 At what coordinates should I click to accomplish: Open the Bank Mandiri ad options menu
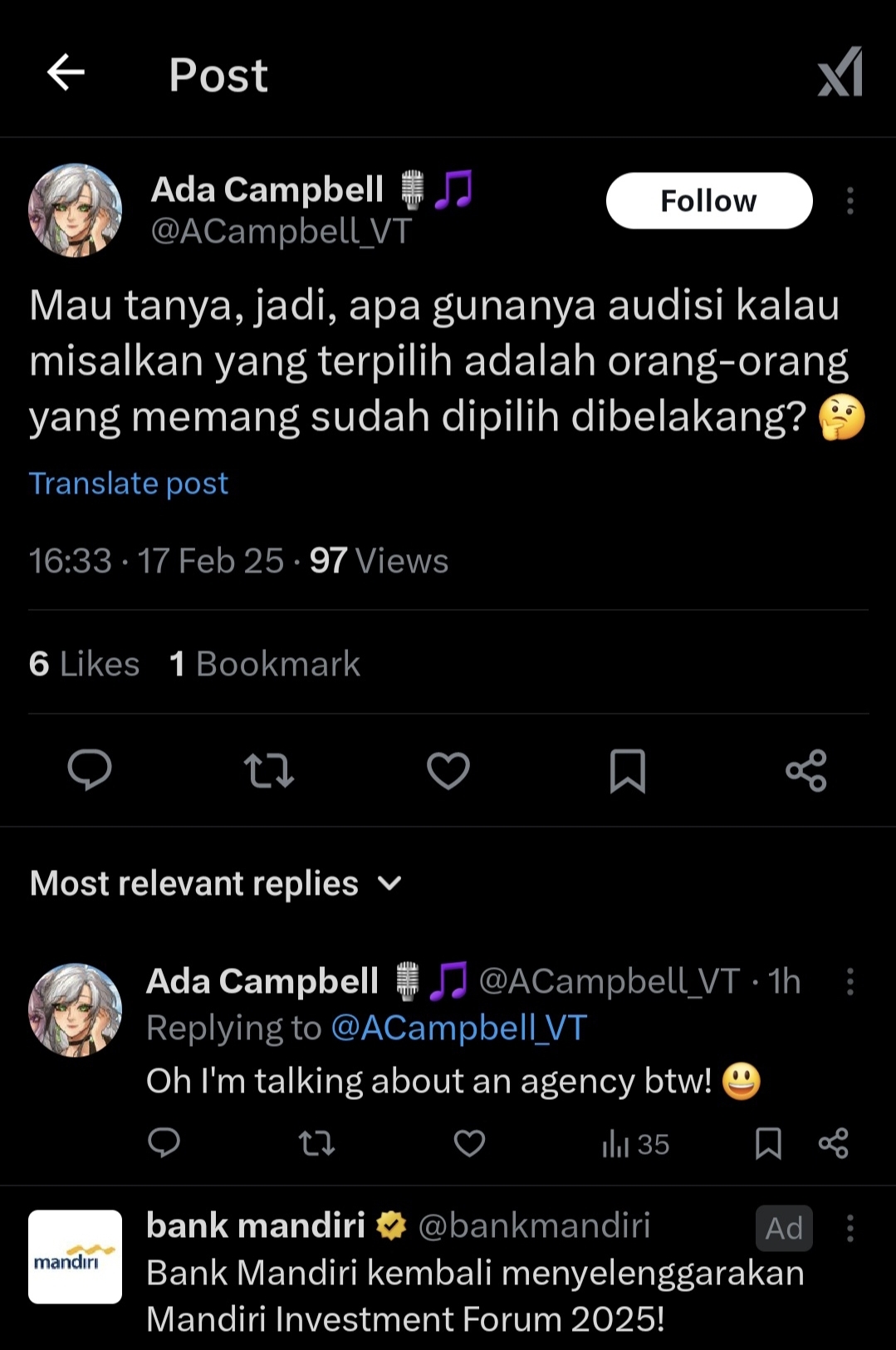pos(849,1228)
